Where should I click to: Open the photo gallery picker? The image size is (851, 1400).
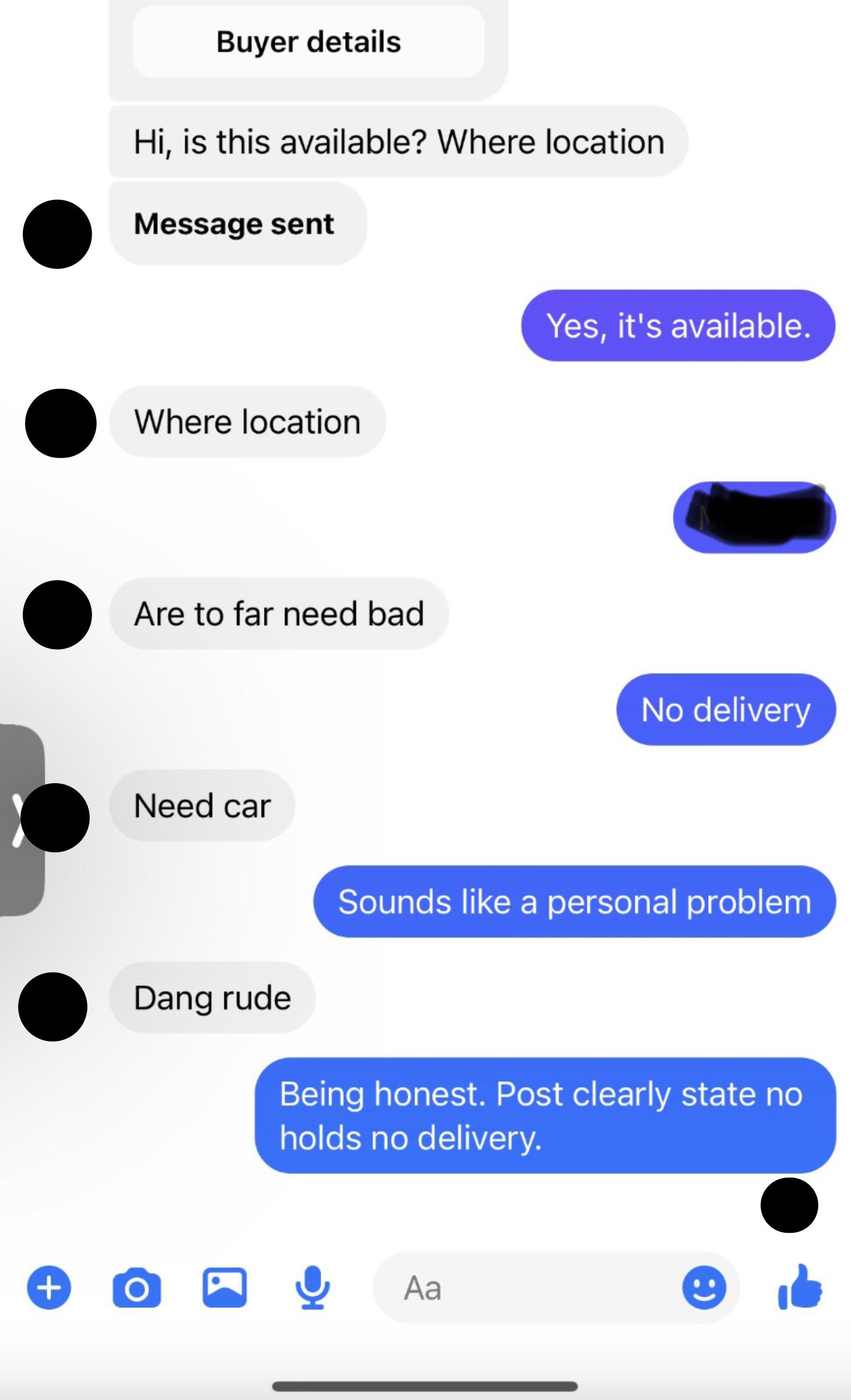(224, 1288)
